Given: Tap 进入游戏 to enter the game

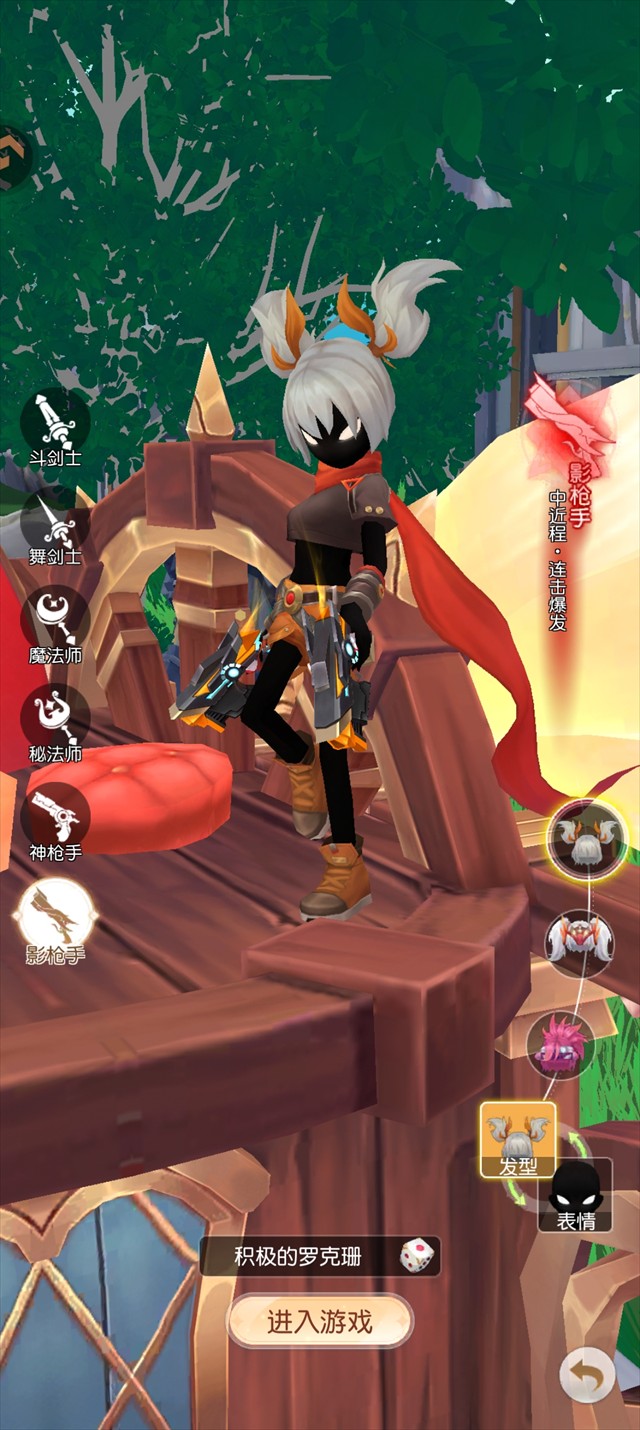Looking at the screenshot, I should point(320,1322).
